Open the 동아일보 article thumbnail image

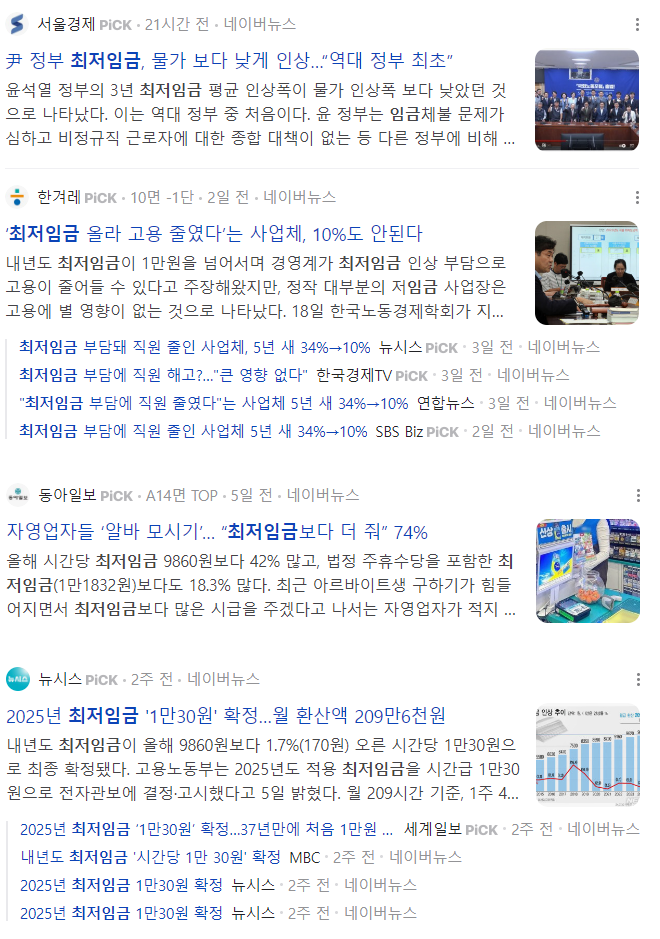coord(586,570)
